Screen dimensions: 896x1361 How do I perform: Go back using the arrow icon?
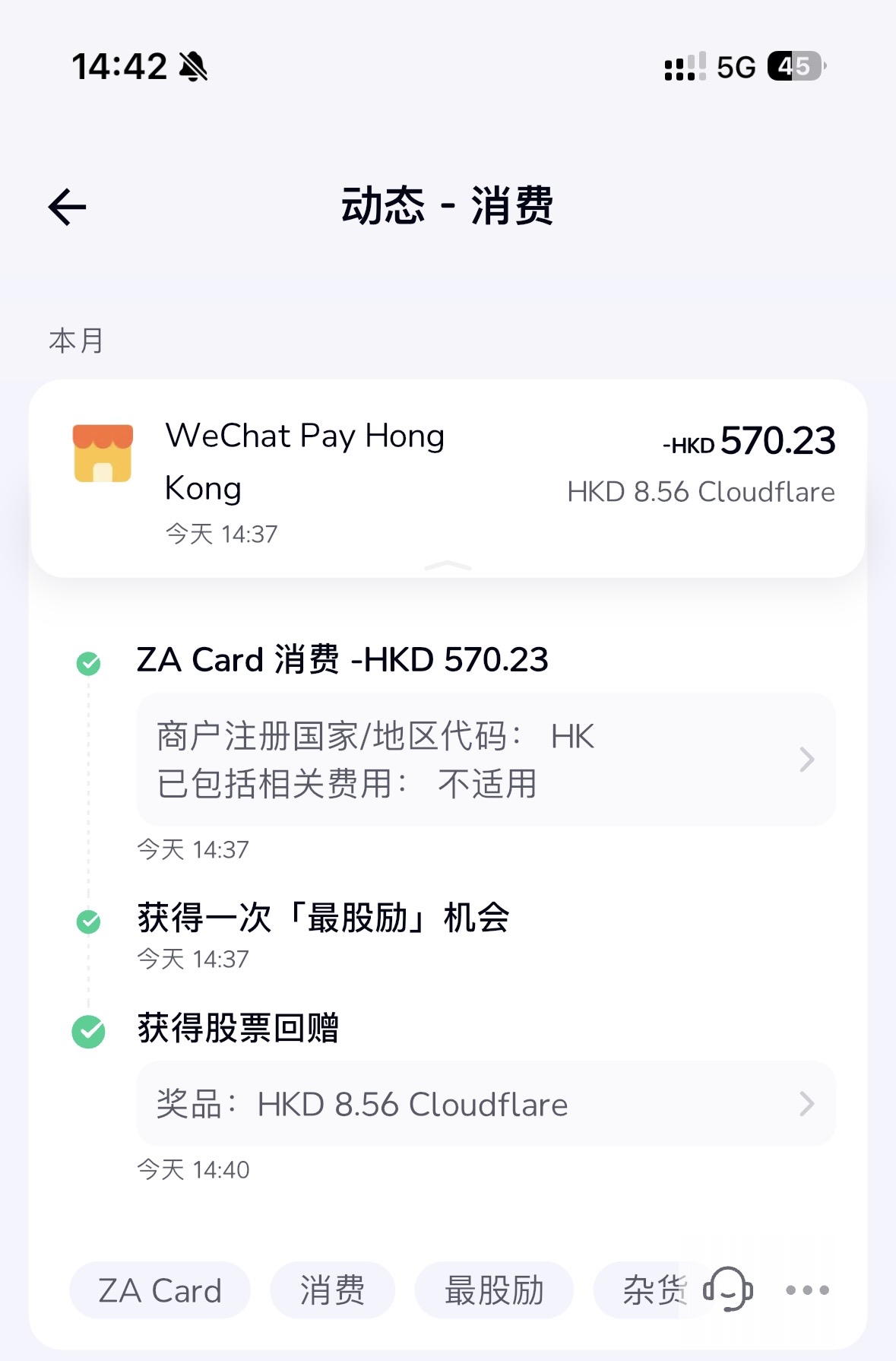coord(68,207)
